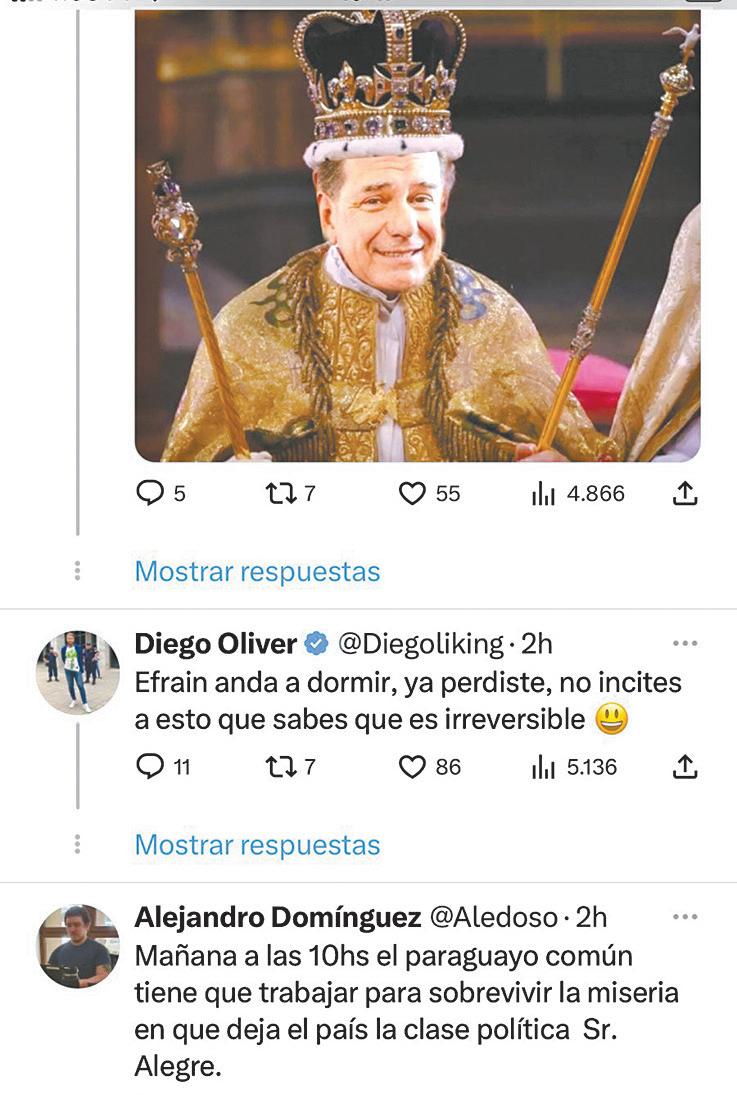View analytics of Diego Oliver's tweet
737x1095 pixels.
(574, 767)
